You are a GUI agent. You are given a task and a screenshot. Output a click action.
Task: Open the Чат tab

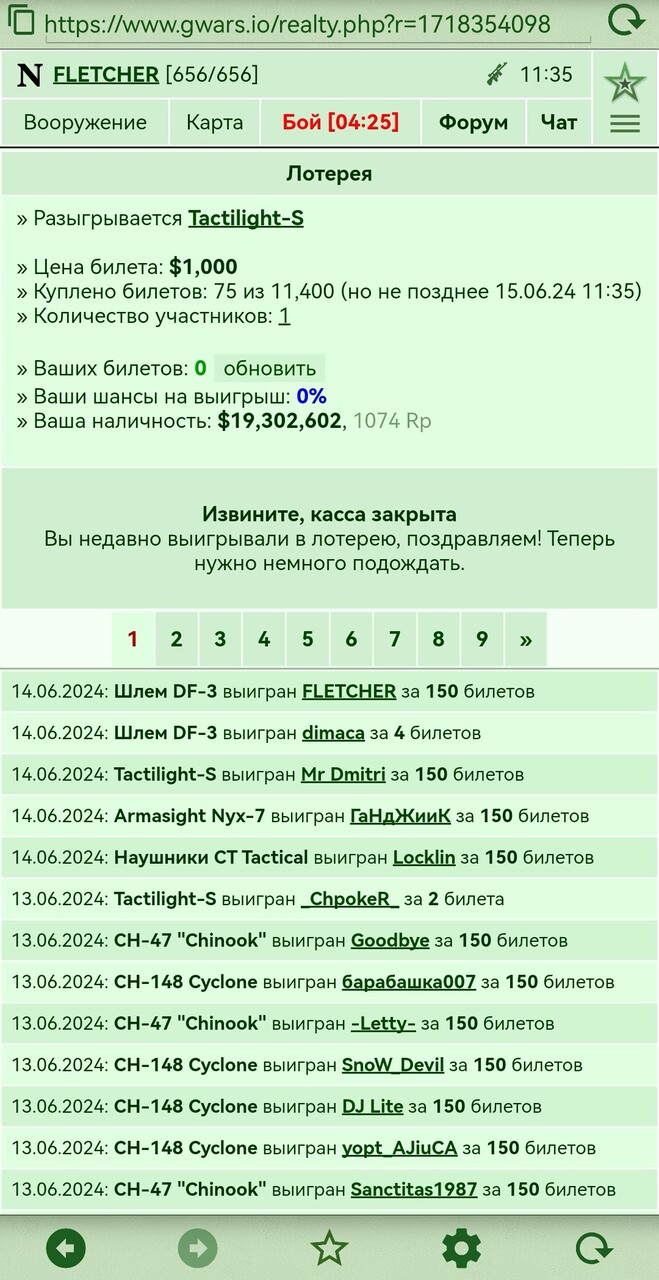click(559, 122)
